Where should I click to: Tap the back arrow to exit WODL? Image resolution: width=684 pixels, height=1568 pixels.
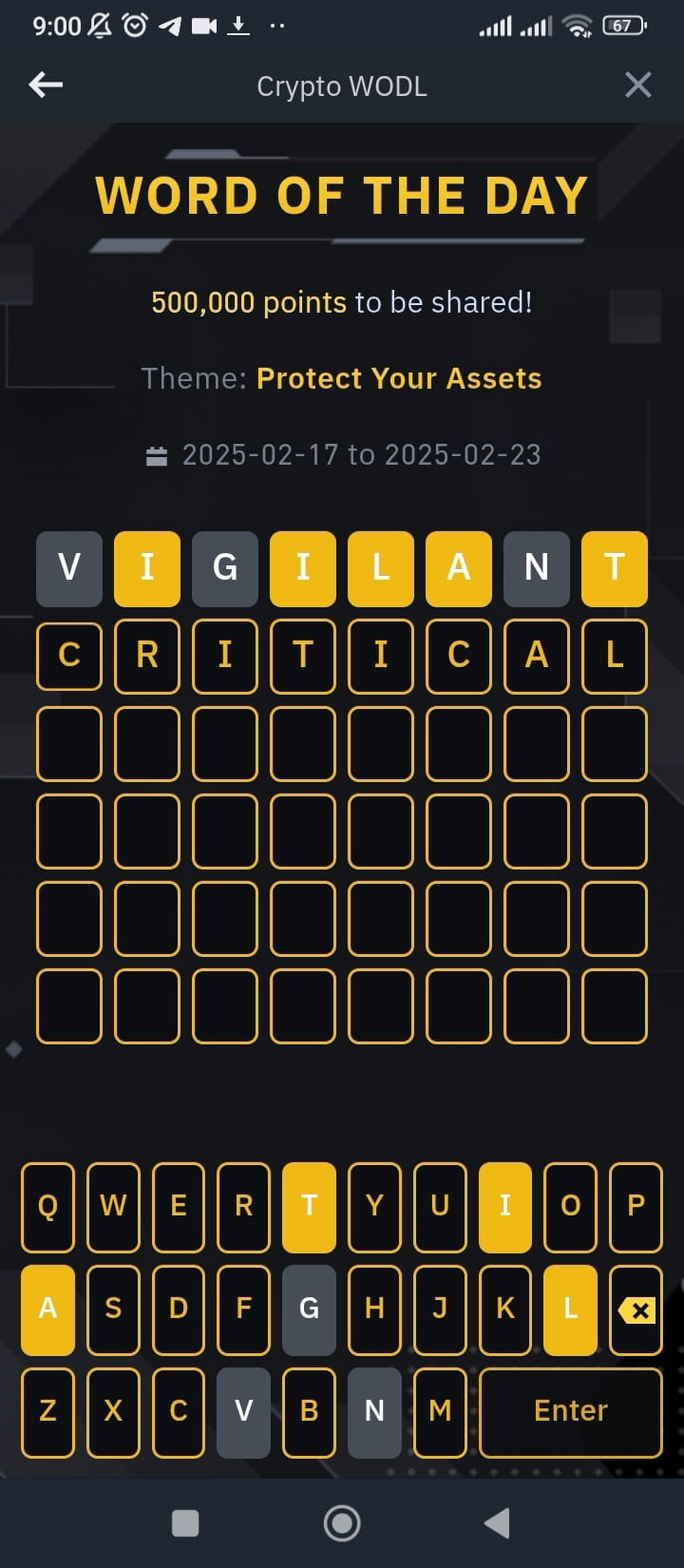pos(45,85)
